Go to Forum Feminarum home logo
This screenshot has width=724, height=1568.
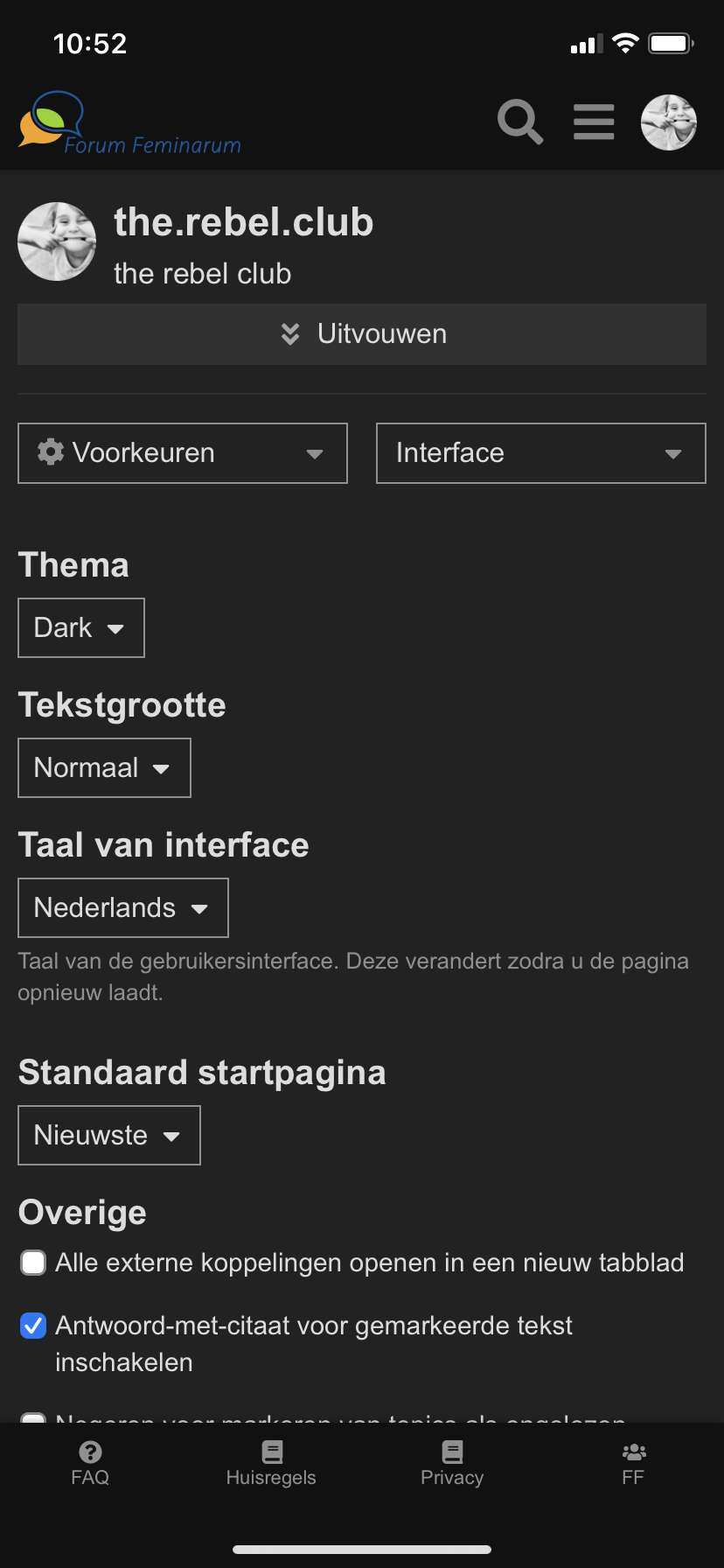(129, 123)
